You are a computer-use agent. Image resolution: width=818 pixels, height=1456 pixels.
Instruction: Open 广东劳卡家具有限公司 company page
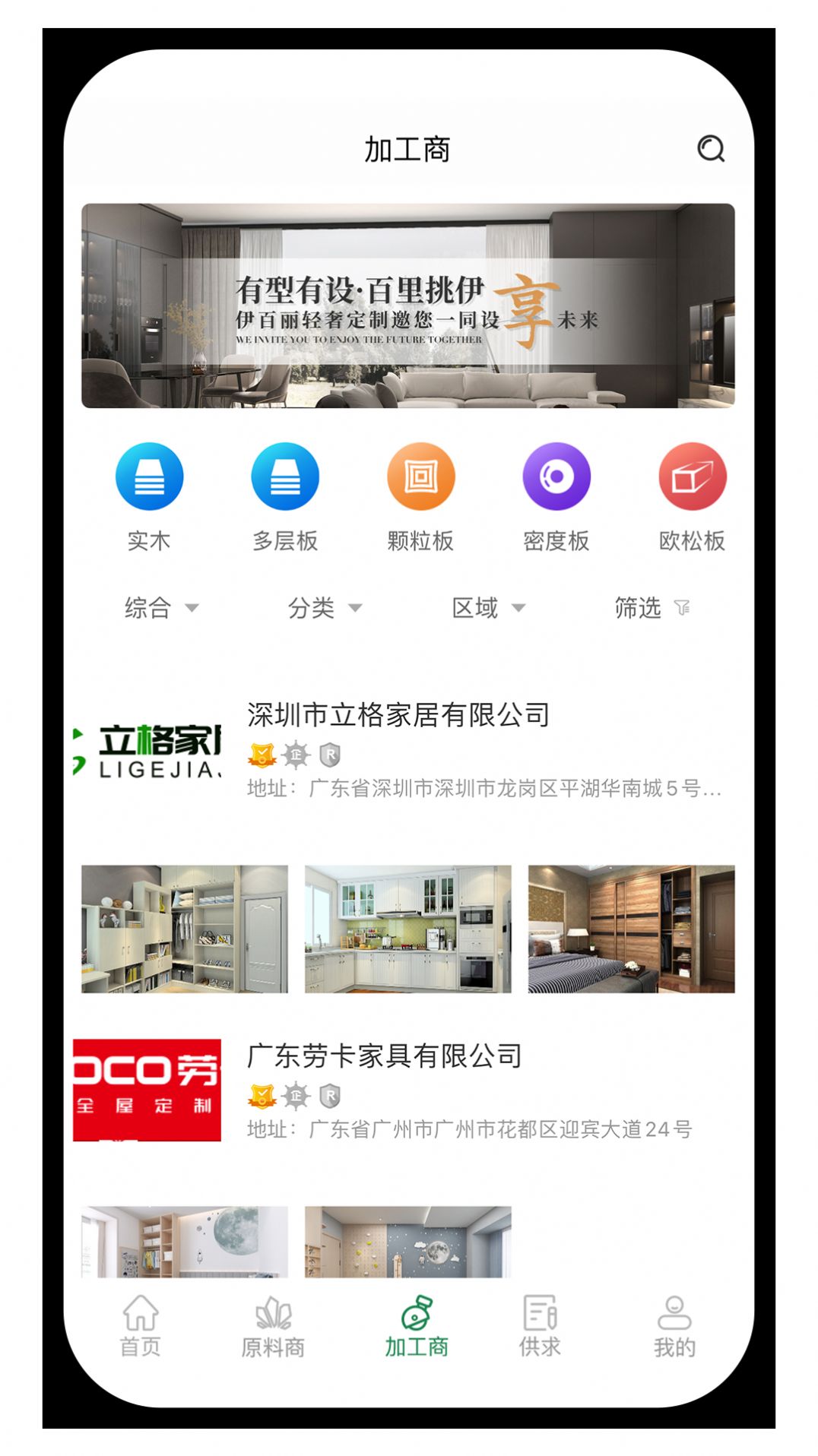[x=383, y=1056]
